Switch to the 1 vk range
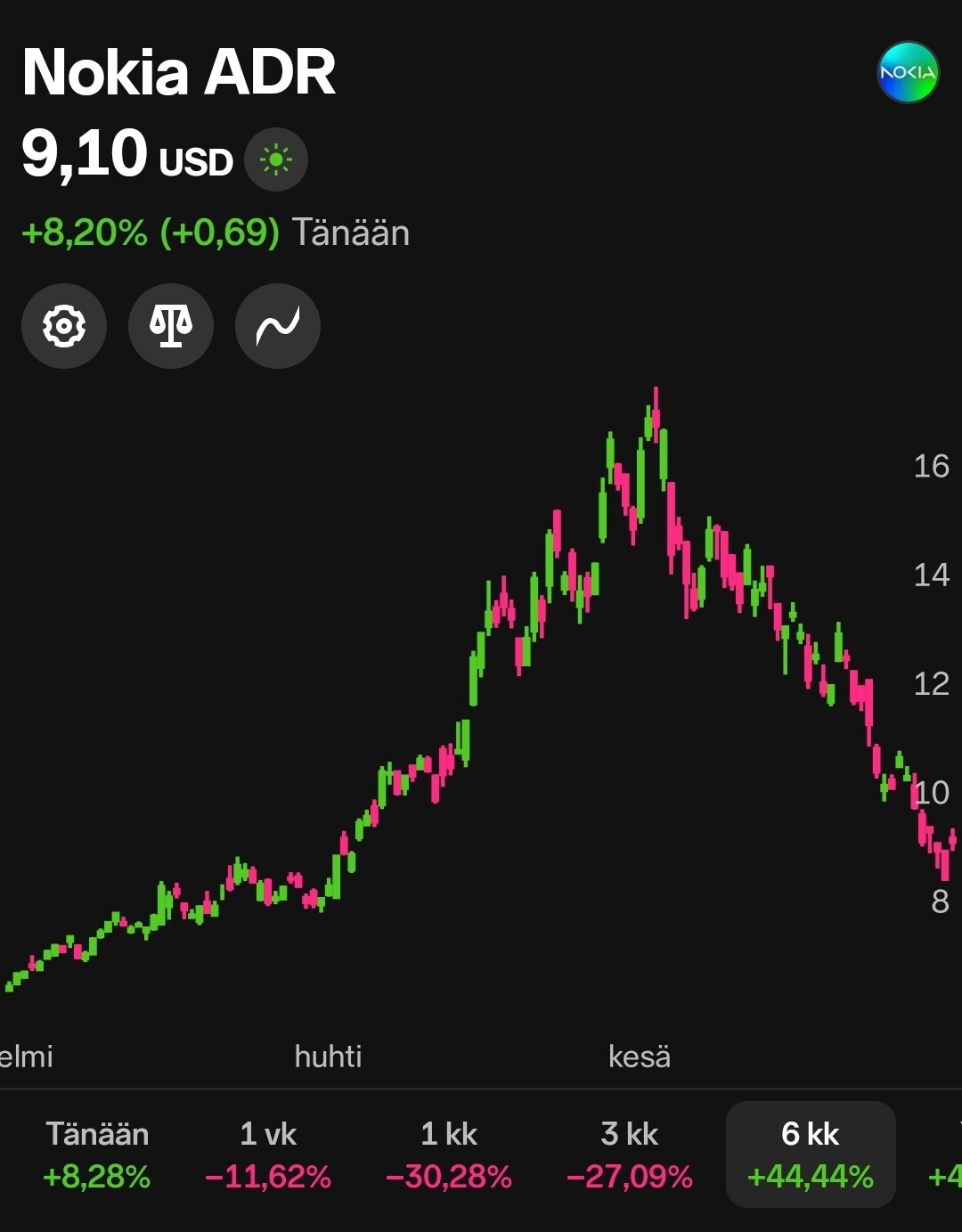The width and height of the screenshot is (962, 1232). (268, 1154)
